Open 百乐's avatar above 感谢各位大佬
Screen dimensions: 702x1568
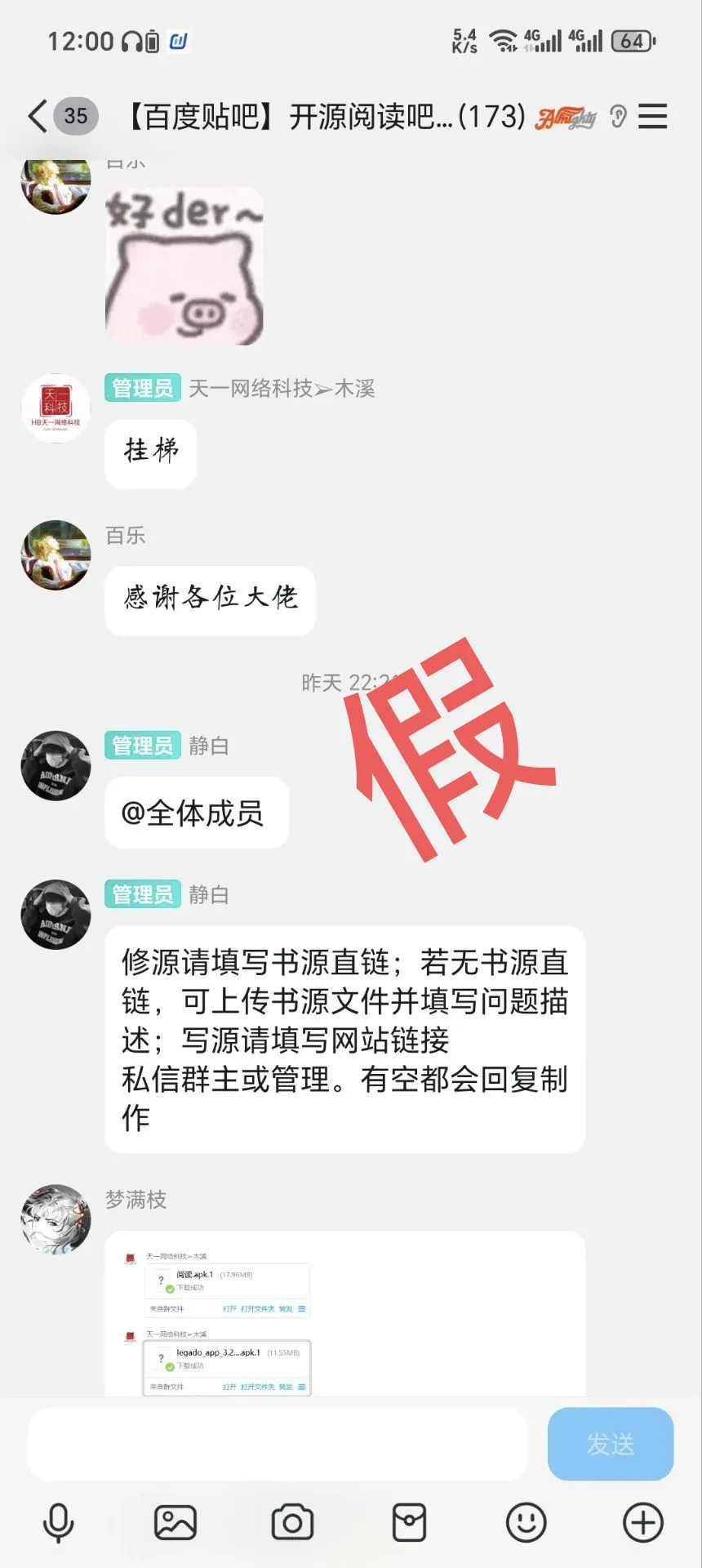click(56, 555)
